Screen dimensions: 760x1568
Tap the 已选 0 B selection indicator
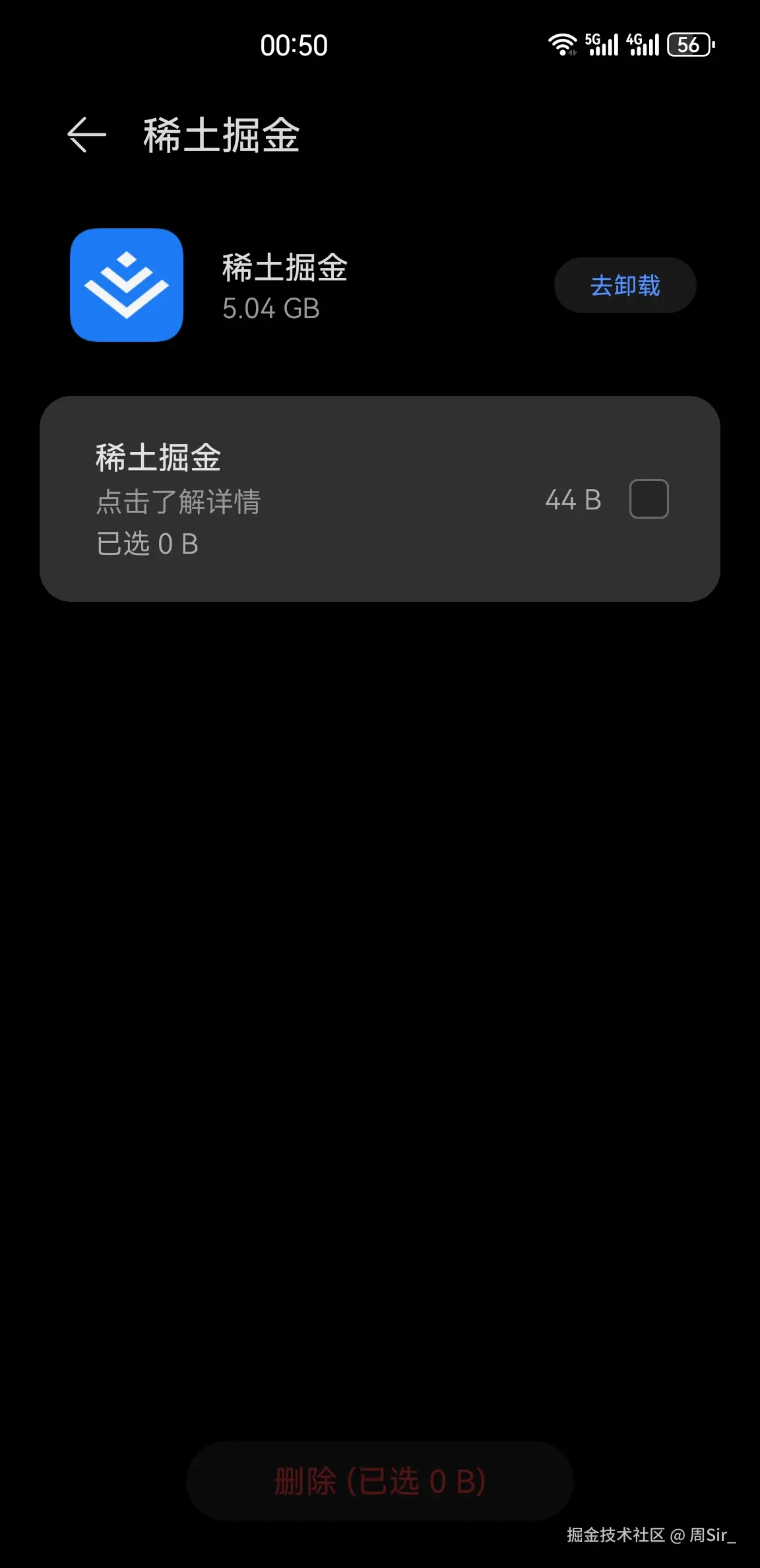tap(146, 543)
